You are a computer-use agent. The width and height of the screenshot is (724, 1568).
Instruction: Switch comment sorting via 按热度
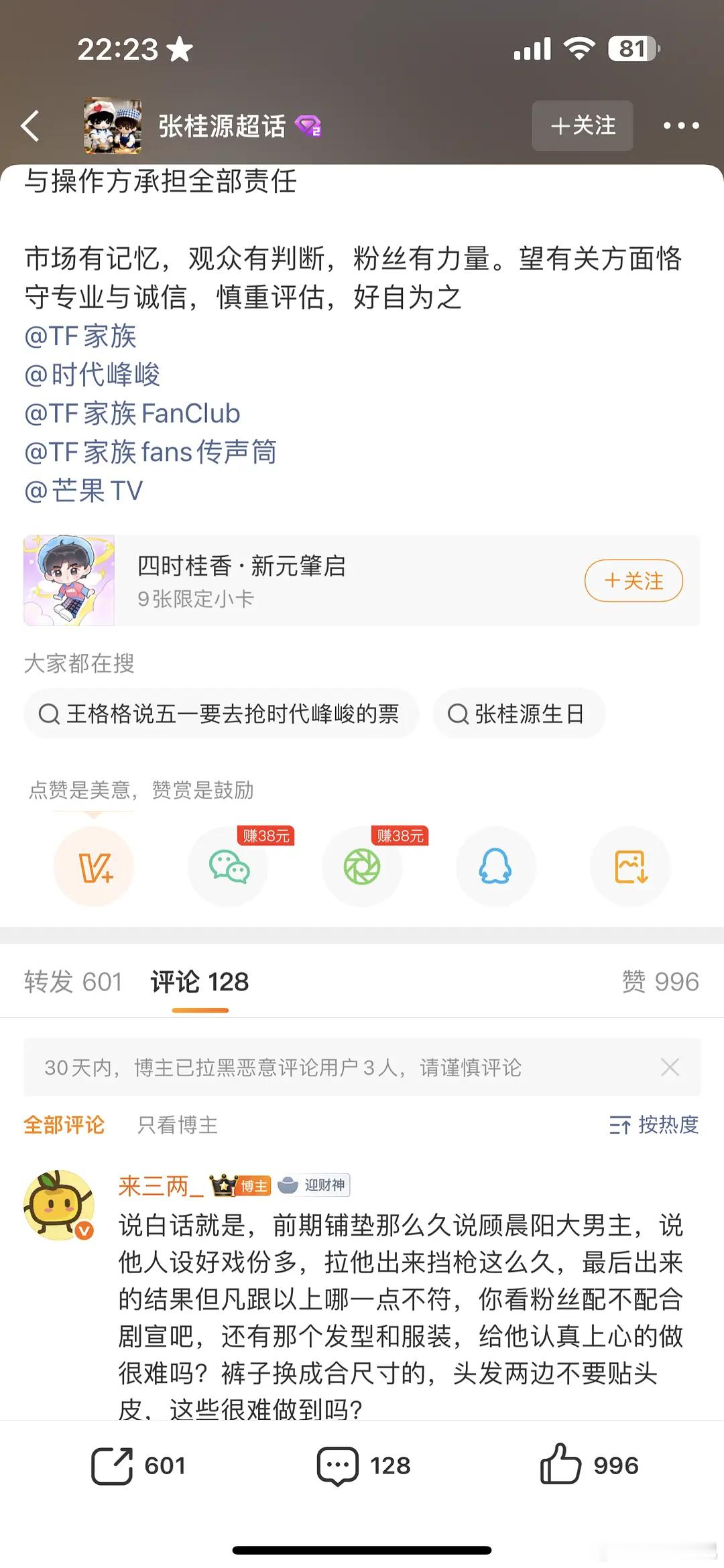(x=652, y=1126)
